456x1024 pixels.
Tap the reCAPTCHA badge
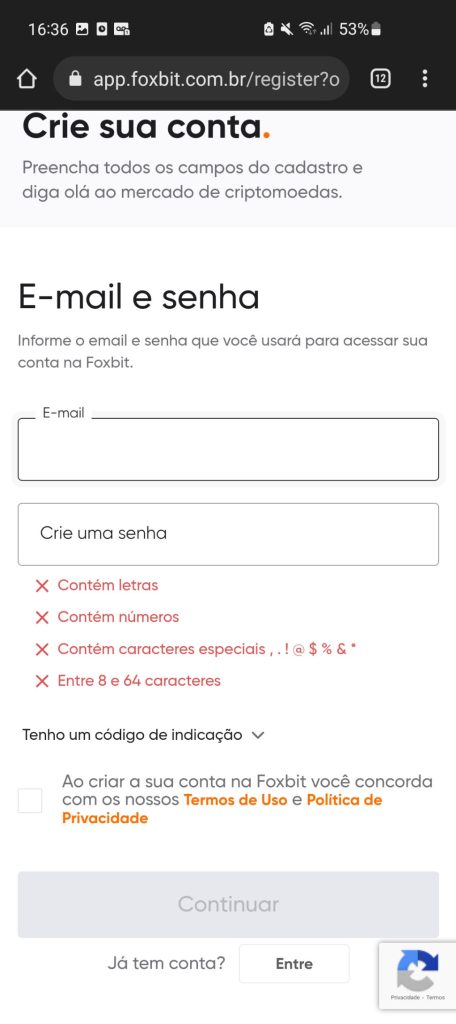pyautogui.click(x=417, y=976)
